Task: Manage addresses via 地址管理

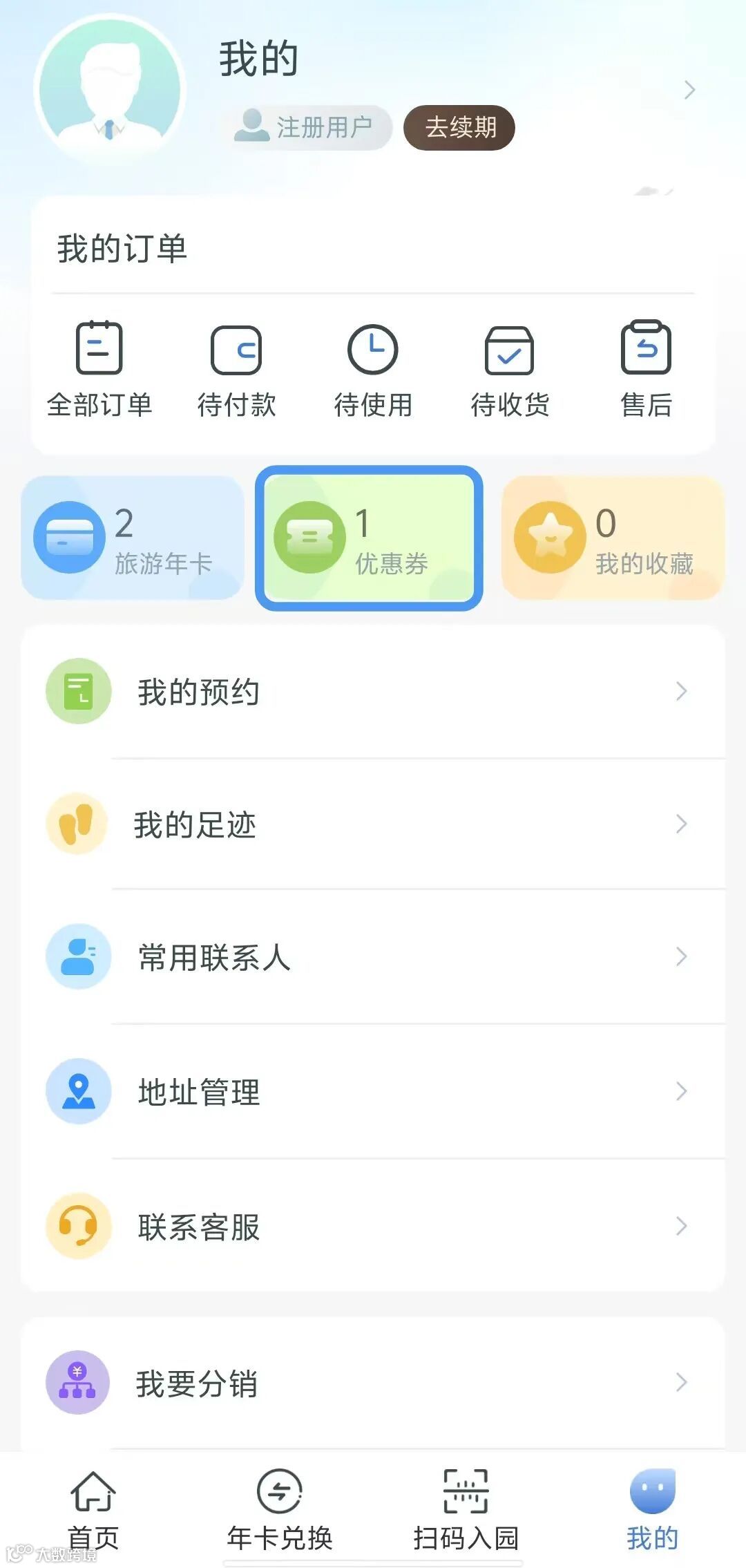Action: (373, 1092)
